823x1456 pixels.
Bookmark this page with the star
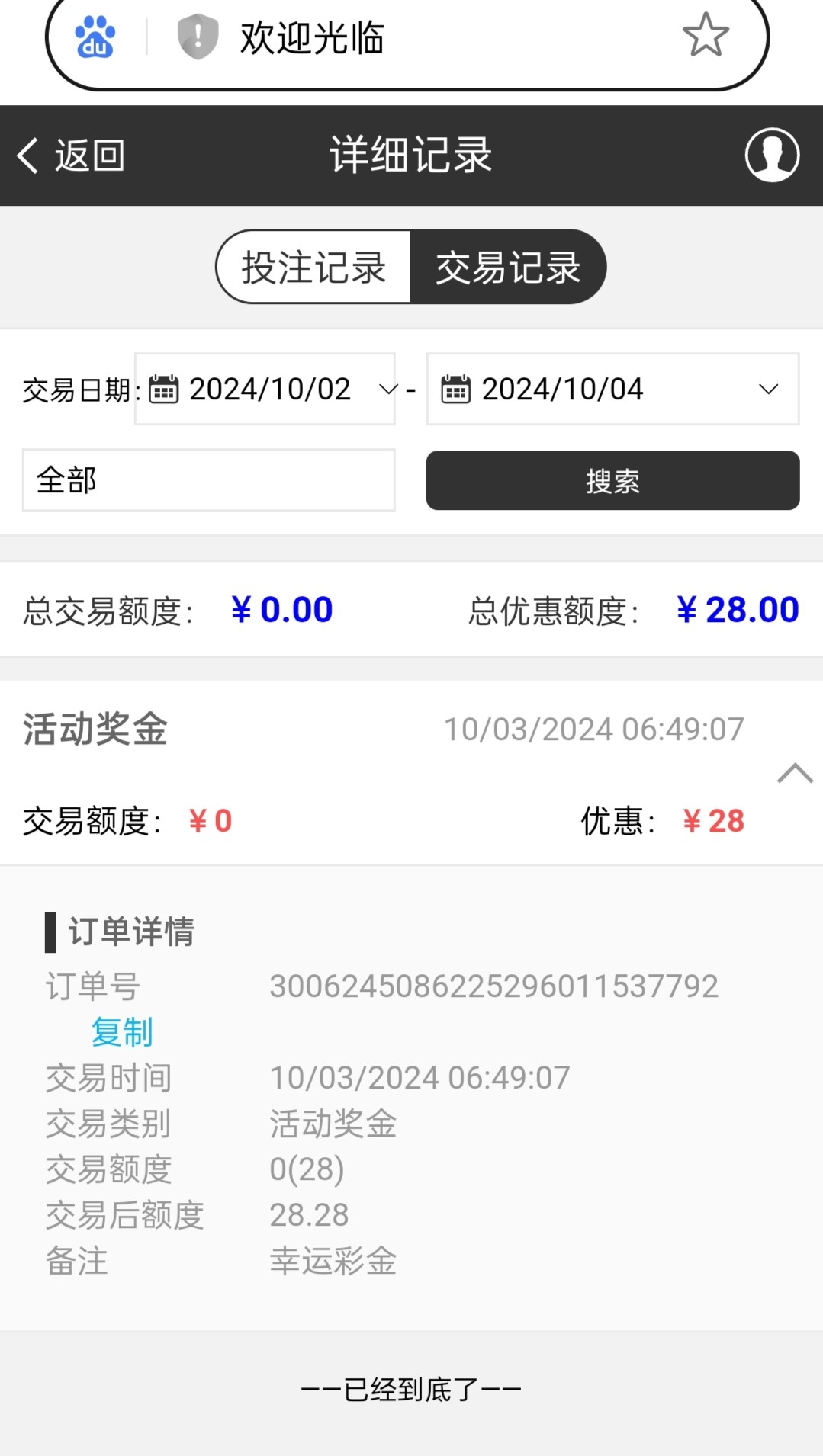705,35
